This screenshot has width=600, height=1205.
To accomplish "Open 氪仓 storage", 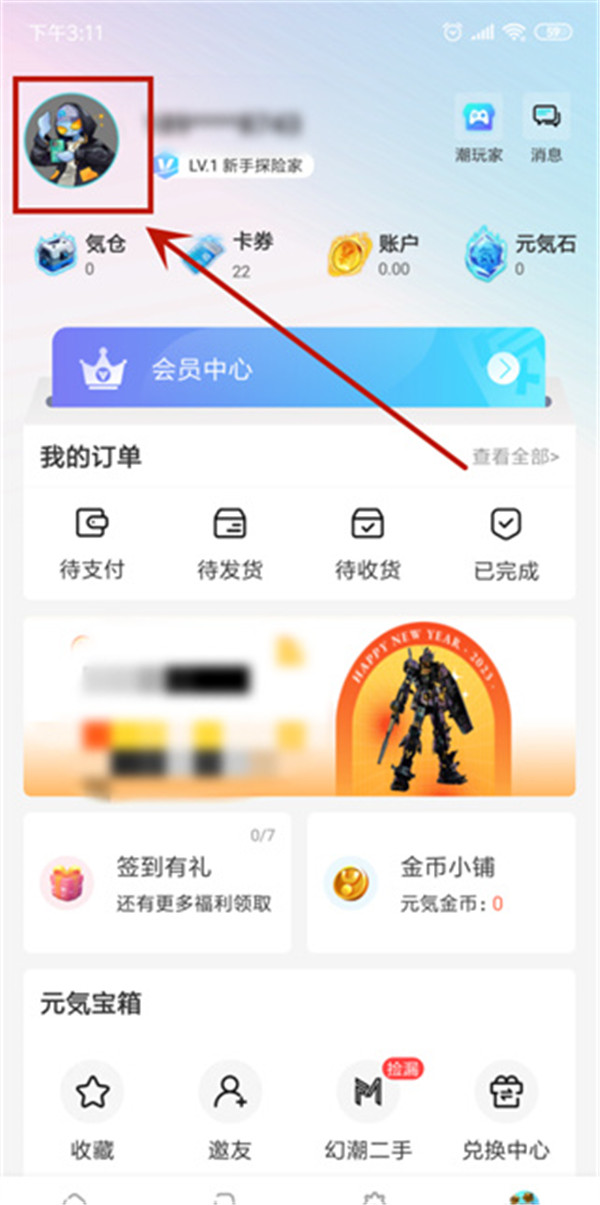I will 80,254.
